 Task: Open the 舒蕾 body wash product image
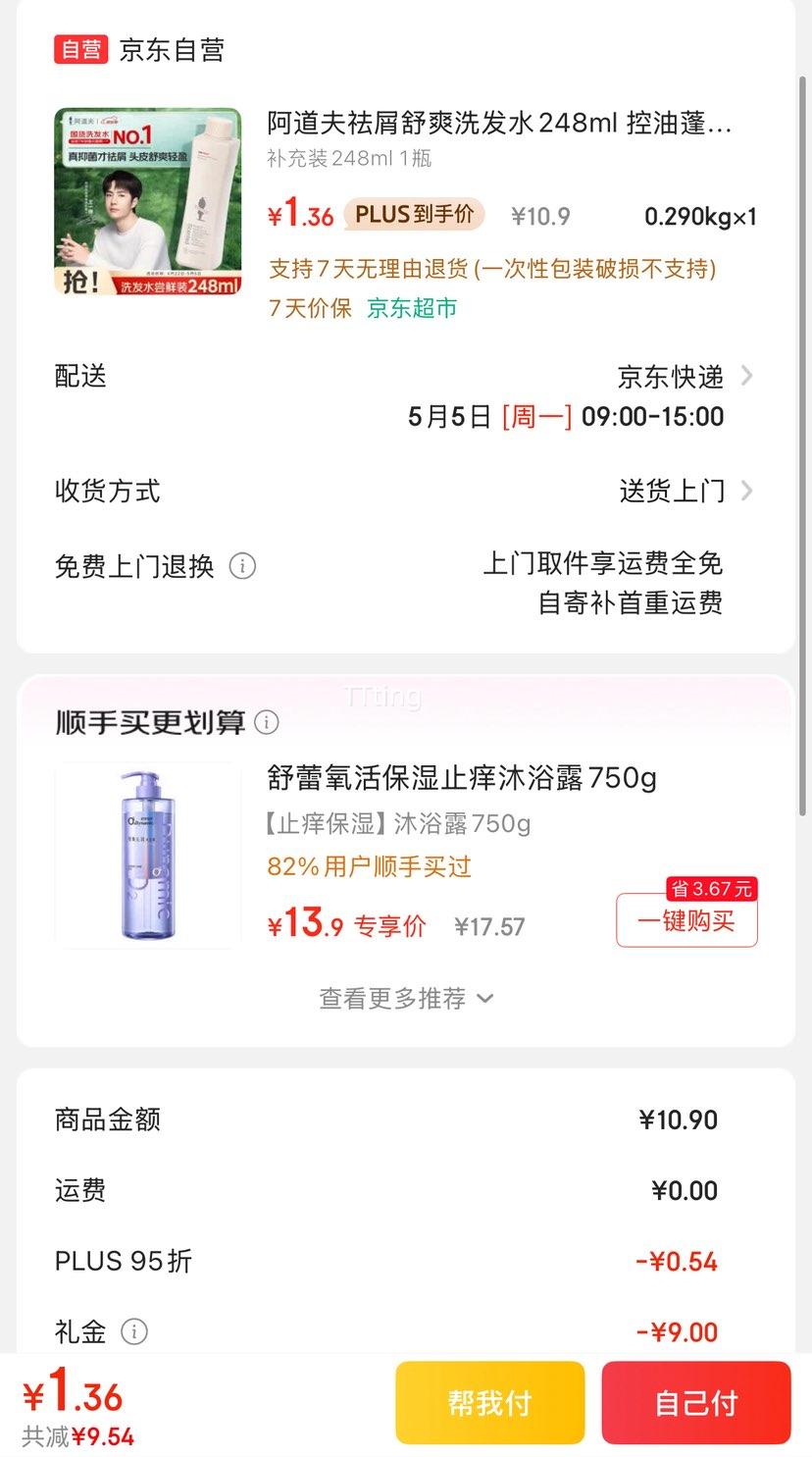tap(147, 856)
